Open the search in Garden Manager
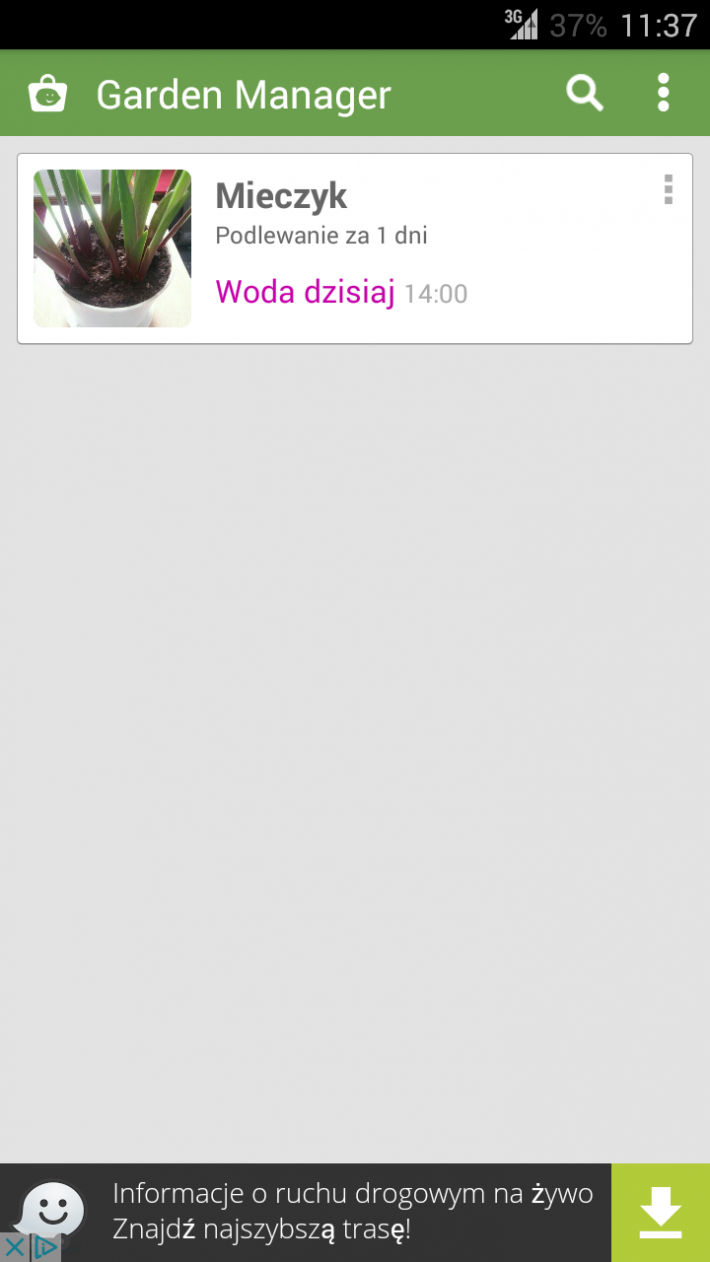 pyautogui.click(x=584, y=93)
